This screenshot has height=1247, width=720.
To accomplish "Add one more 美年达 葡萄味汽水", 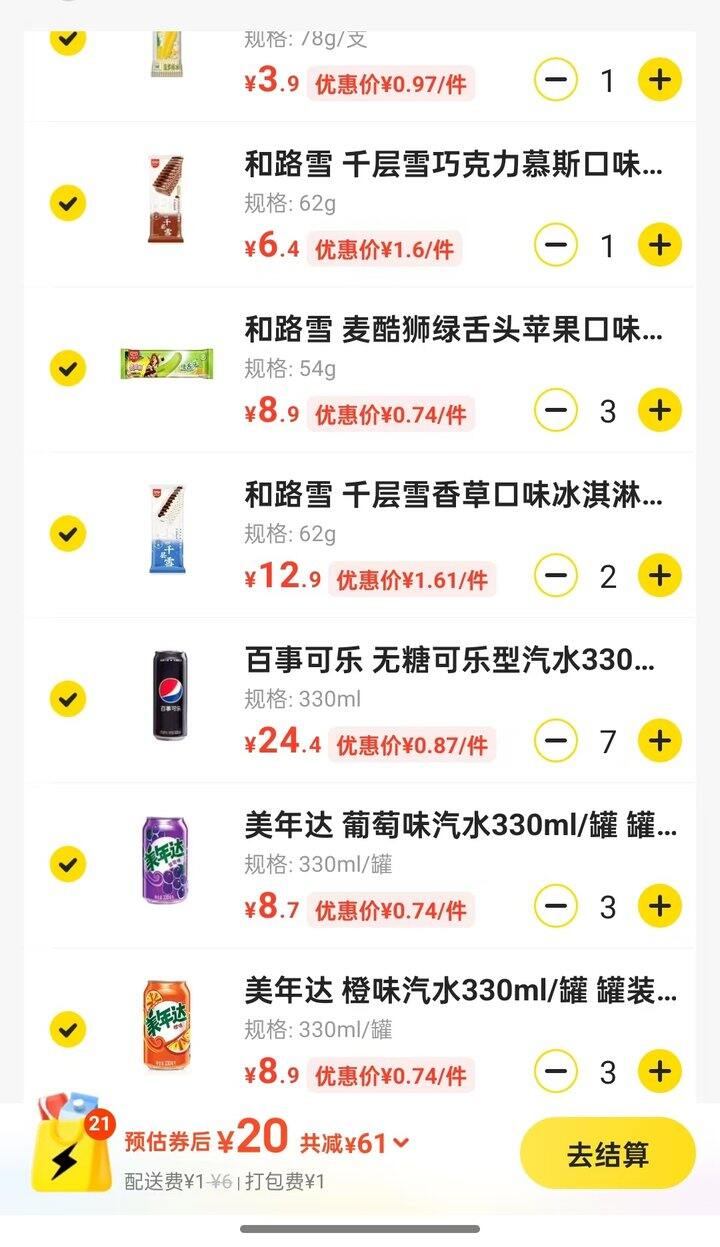I will 659,907.
